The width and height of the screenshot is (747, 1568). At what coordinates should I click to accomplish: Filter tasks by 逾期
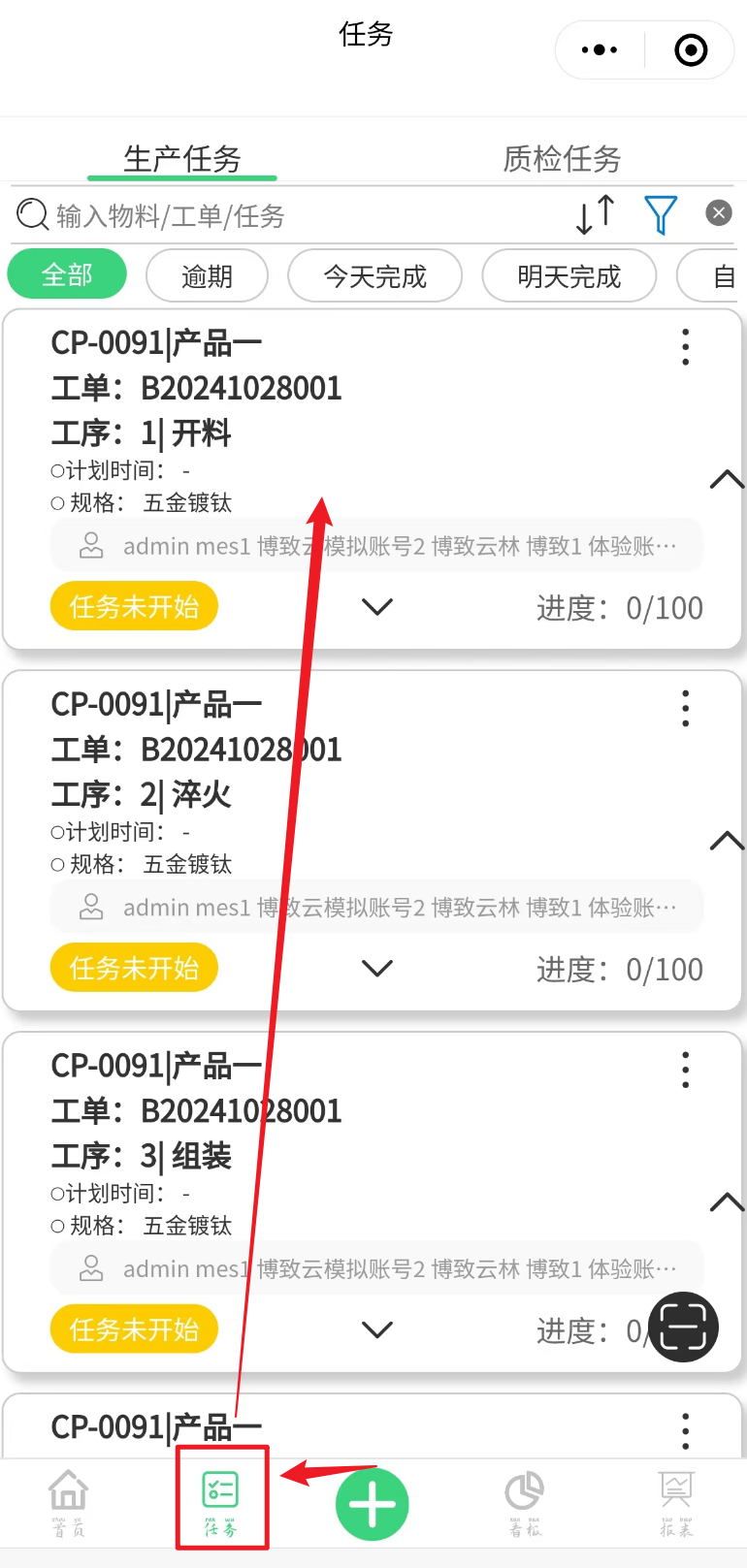[207, 276]
